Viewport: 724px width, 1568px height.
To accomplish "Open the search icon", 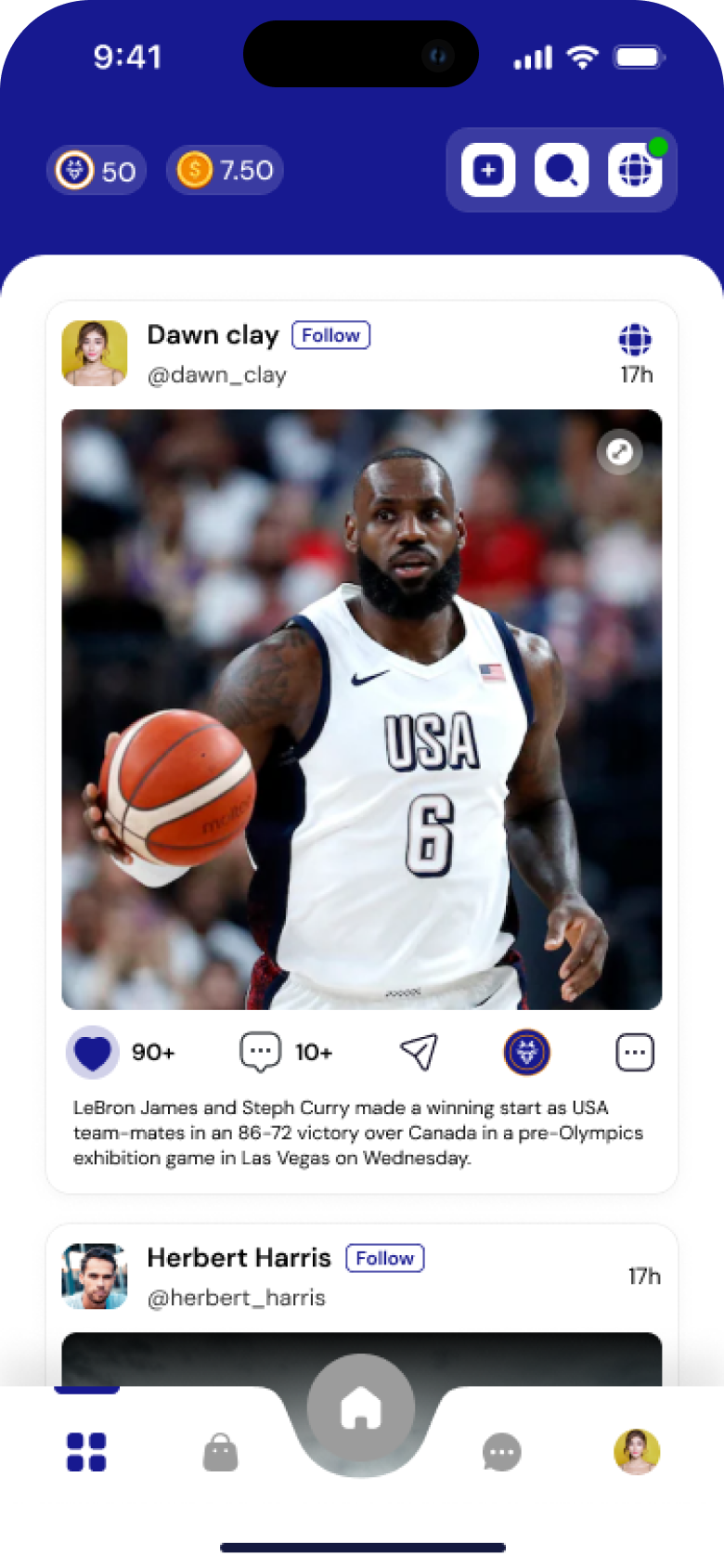I will (x=562, y=171).
